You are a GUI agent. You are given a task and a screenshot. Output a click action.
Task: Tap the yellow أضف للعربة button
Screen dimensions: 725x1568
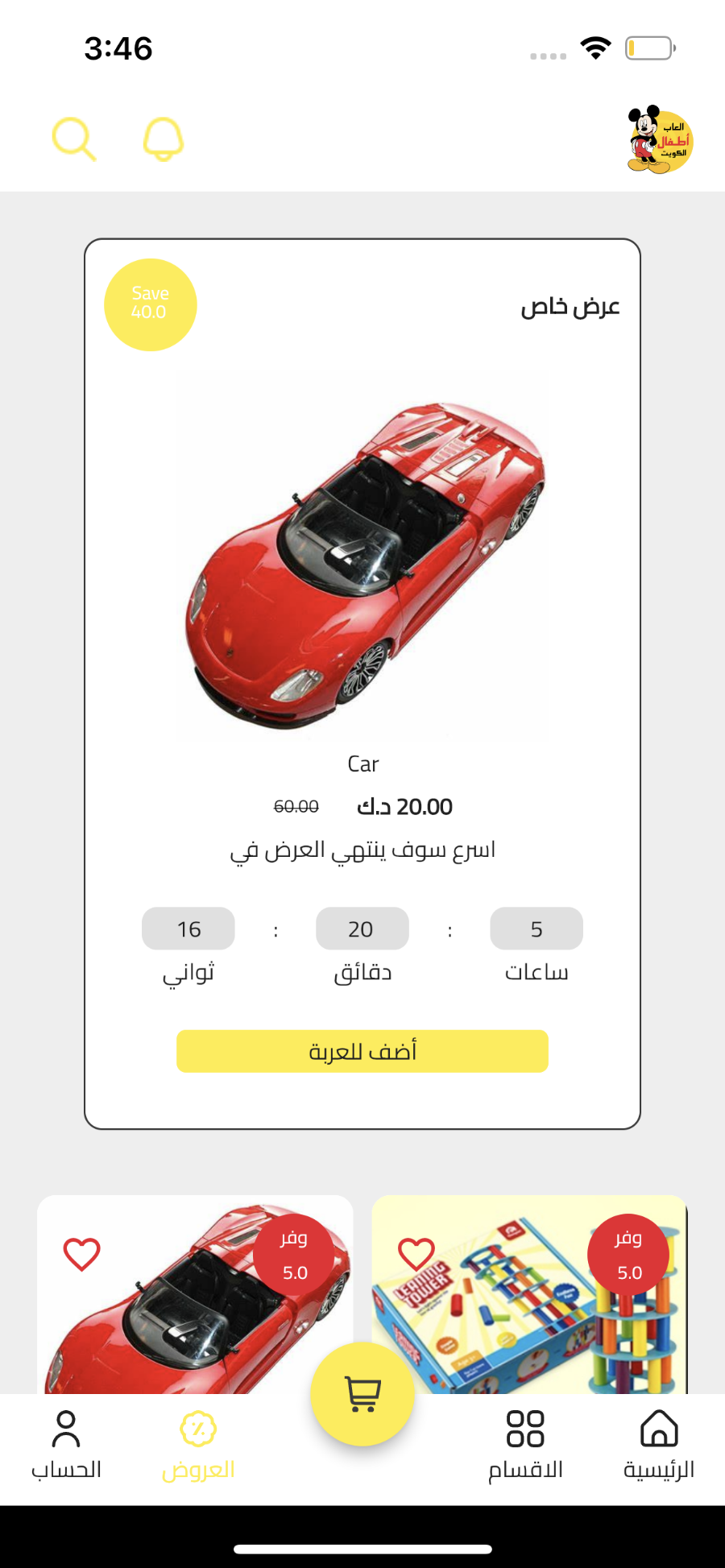pyautogui.click(x=362, y=1051)
